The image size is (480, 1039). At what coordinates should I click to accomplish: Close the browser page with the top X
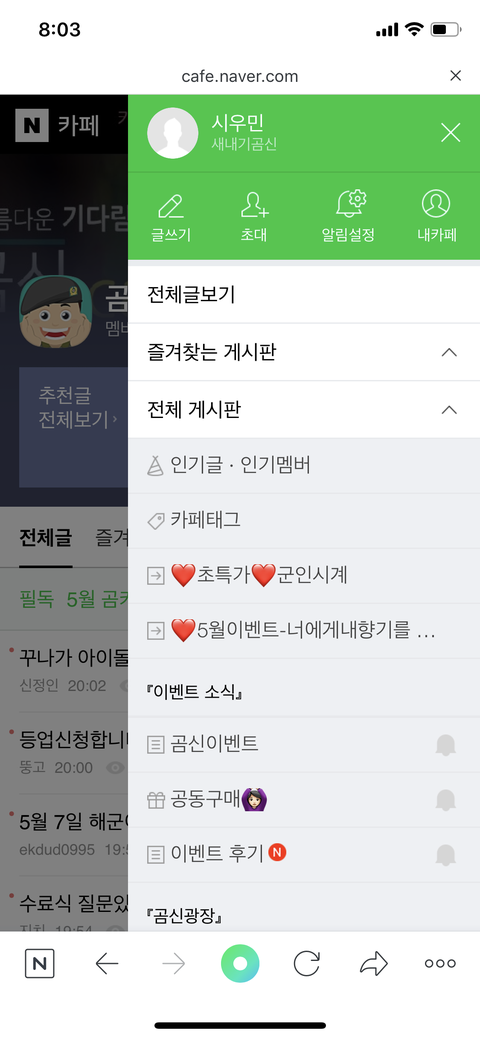[x=455, y=76]
